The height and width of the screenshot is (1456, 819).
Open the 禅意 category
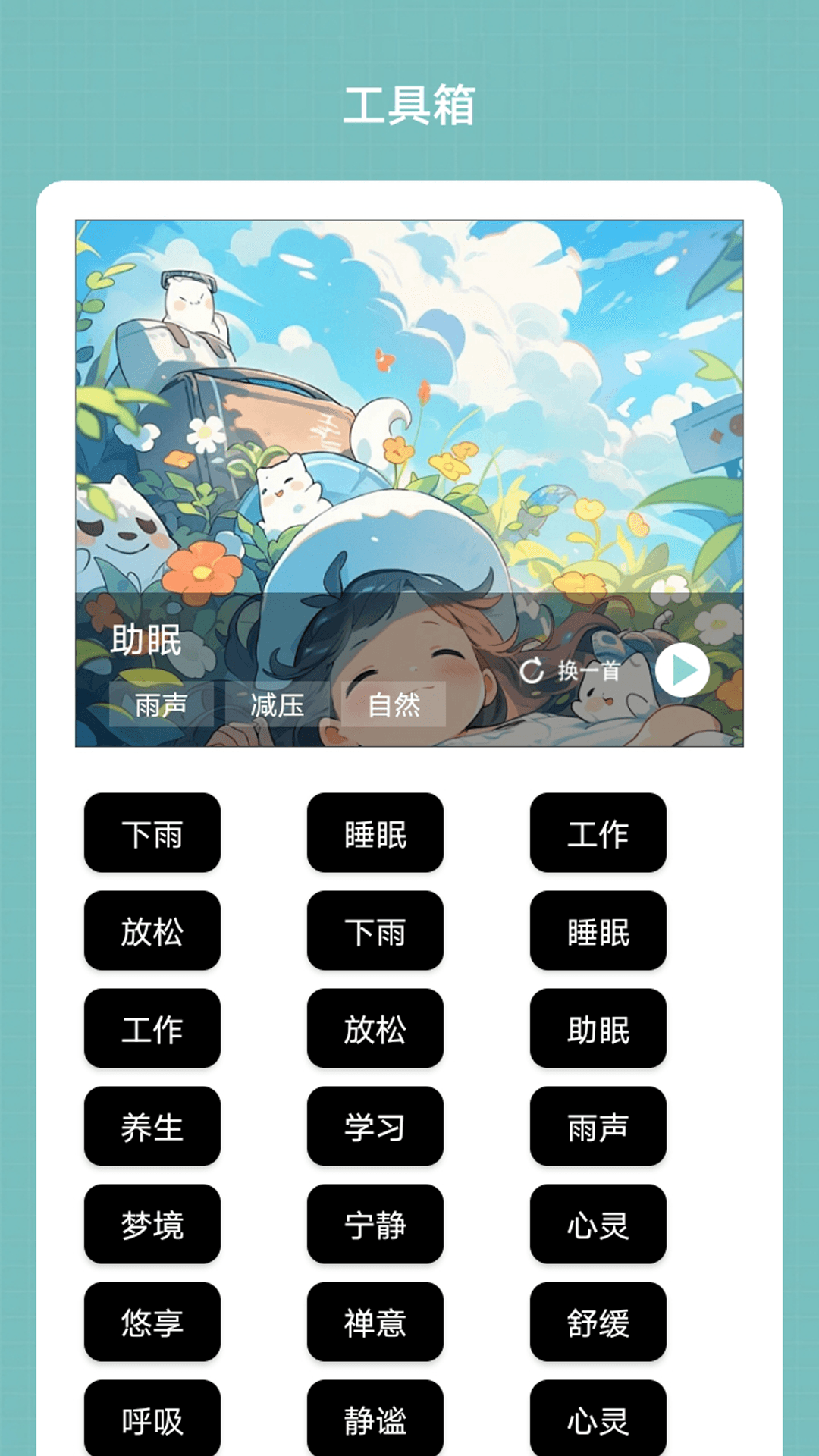pyautogui.click(x=375, y=1322)
